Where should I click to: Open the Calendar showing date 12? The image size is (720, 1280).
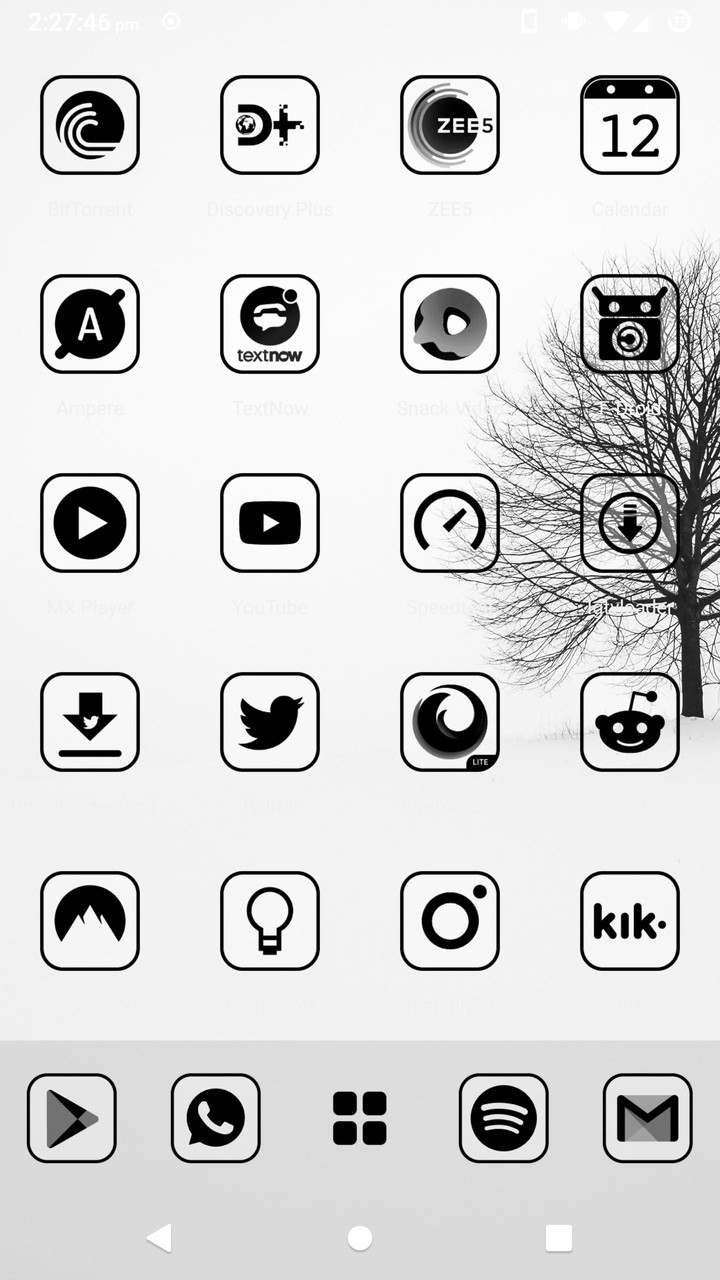point(629,124)
